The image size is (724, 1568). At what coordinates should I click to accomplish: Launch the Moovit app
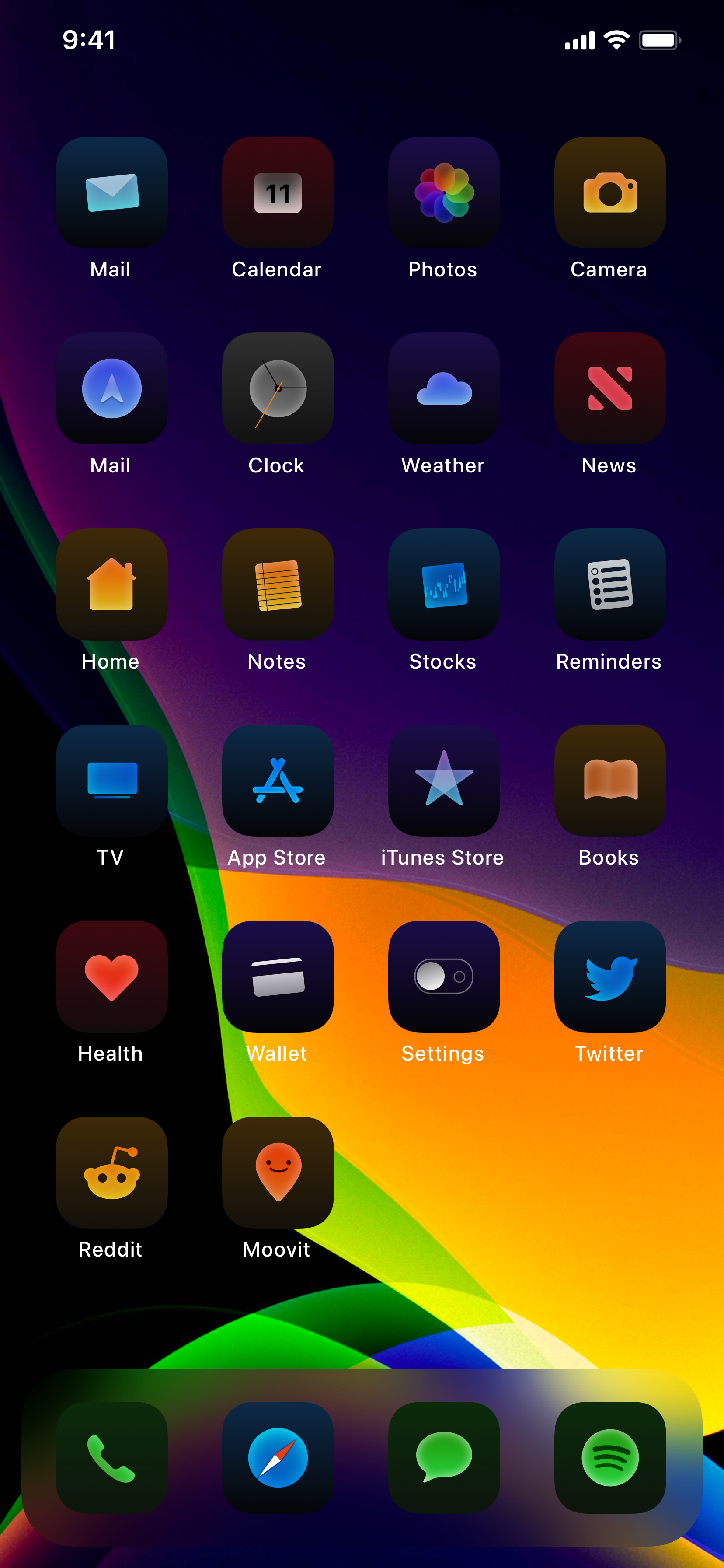278,1172
